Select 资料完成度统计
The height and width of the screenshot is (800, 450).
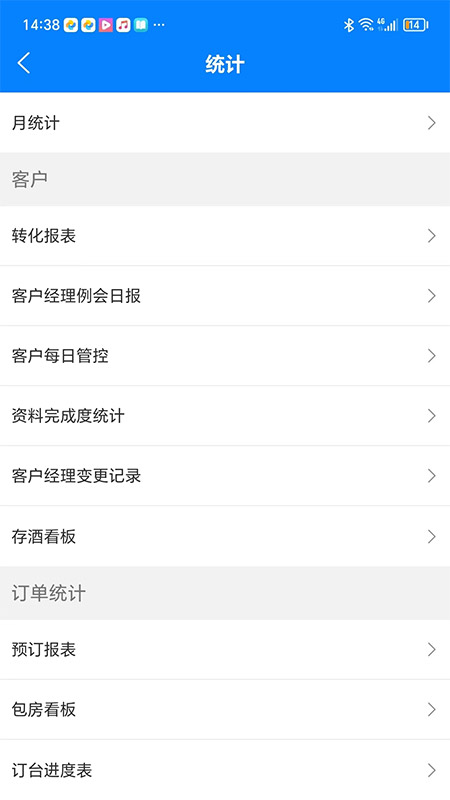[225, 416]
